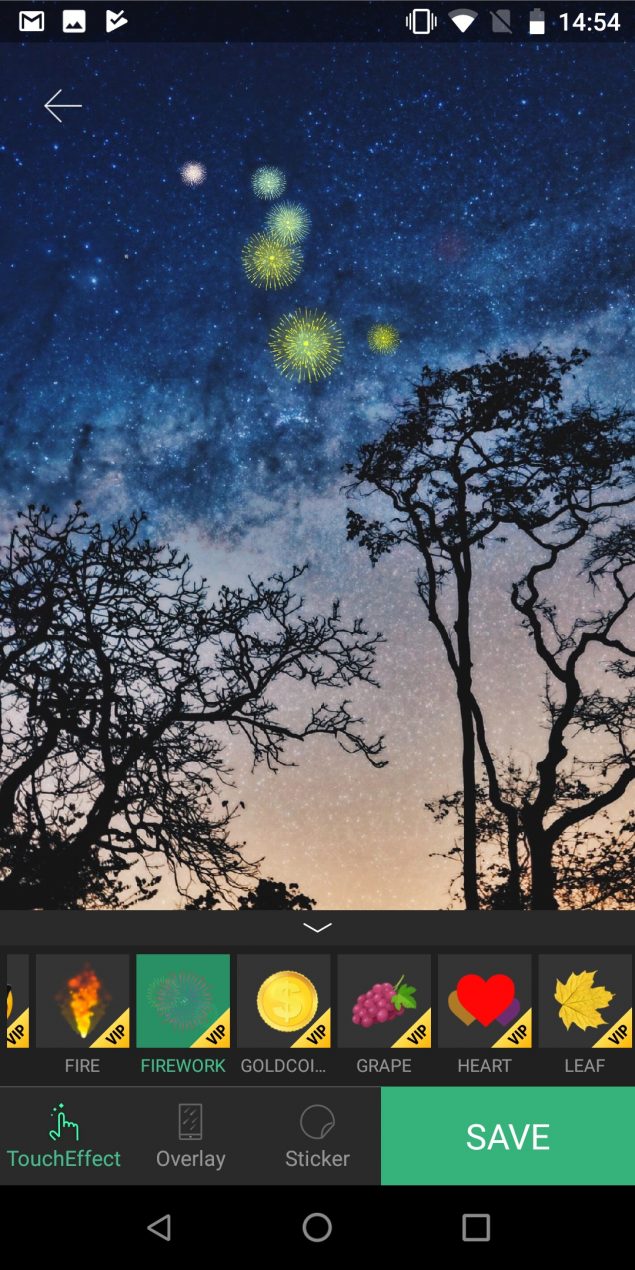This screenshot has width=635, height=1270.
Task: Open the recent apps view
Action: point(476,1227)
